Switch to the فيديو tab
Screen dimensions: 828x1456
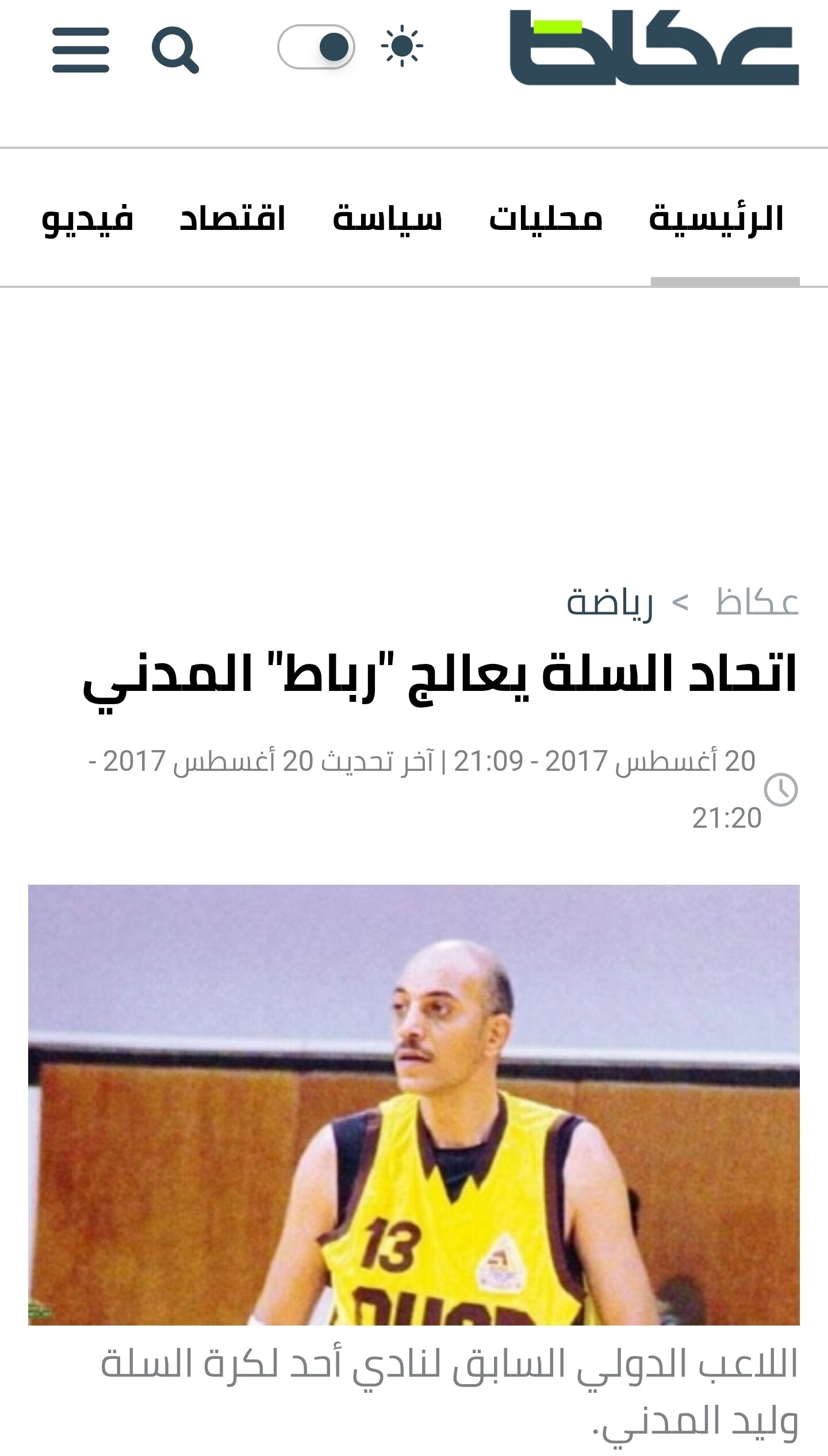pyautogui.click(x=87, y=219)
